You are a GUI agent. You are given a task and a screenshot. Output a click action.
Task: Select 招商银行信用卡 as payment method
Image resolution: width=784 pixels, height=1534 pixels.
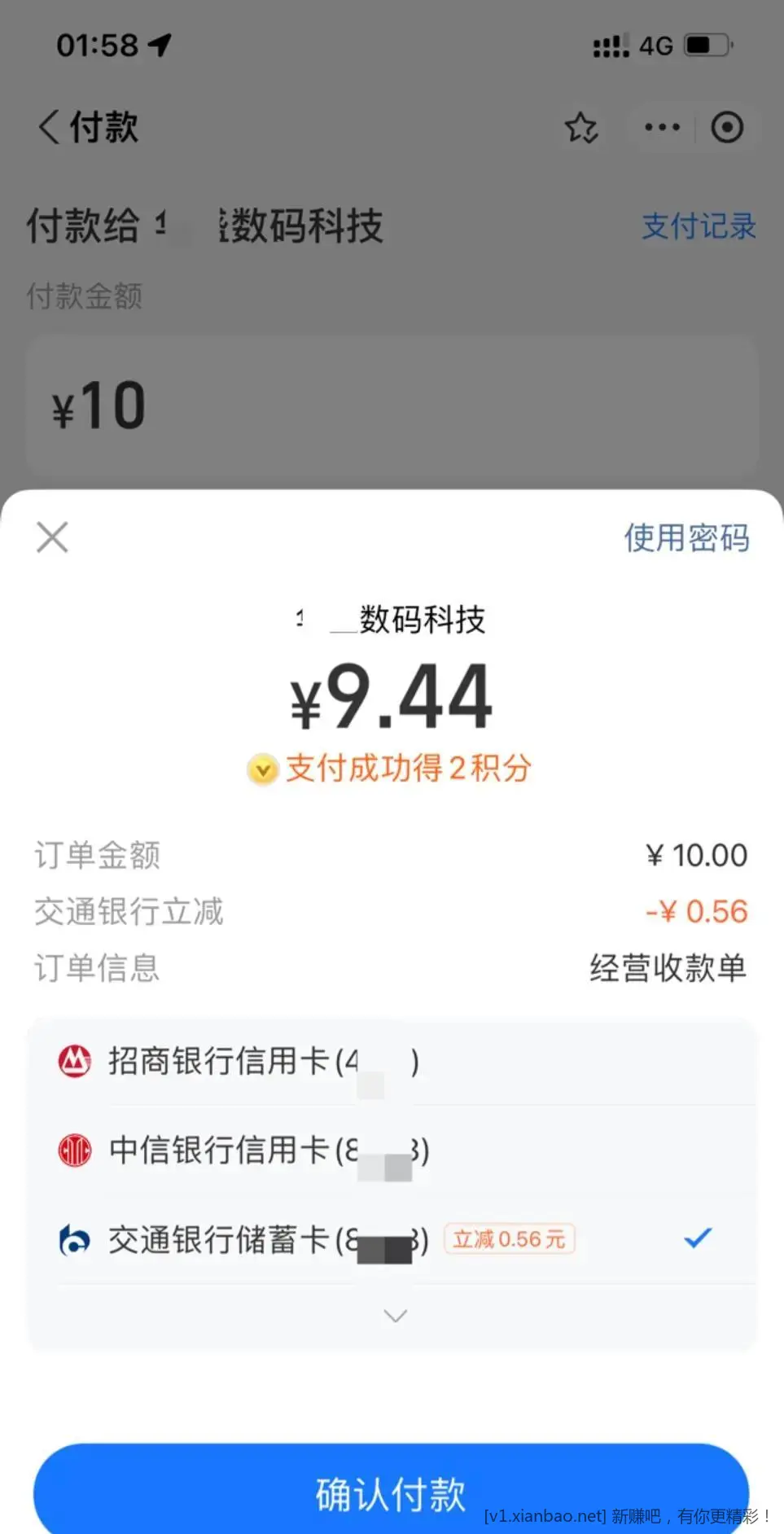[x=392, y=1061]
